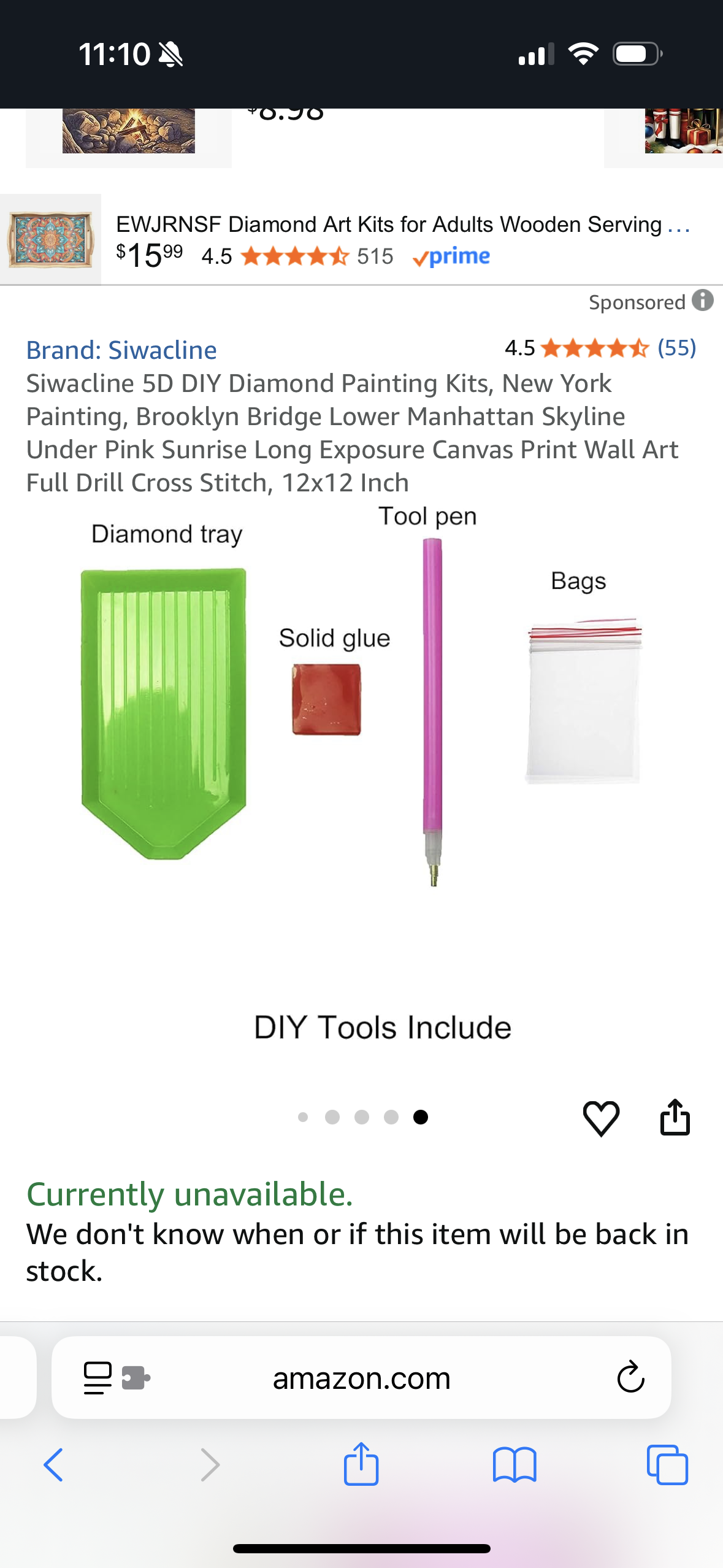Add item to wishlist with heart icon

602,1117
